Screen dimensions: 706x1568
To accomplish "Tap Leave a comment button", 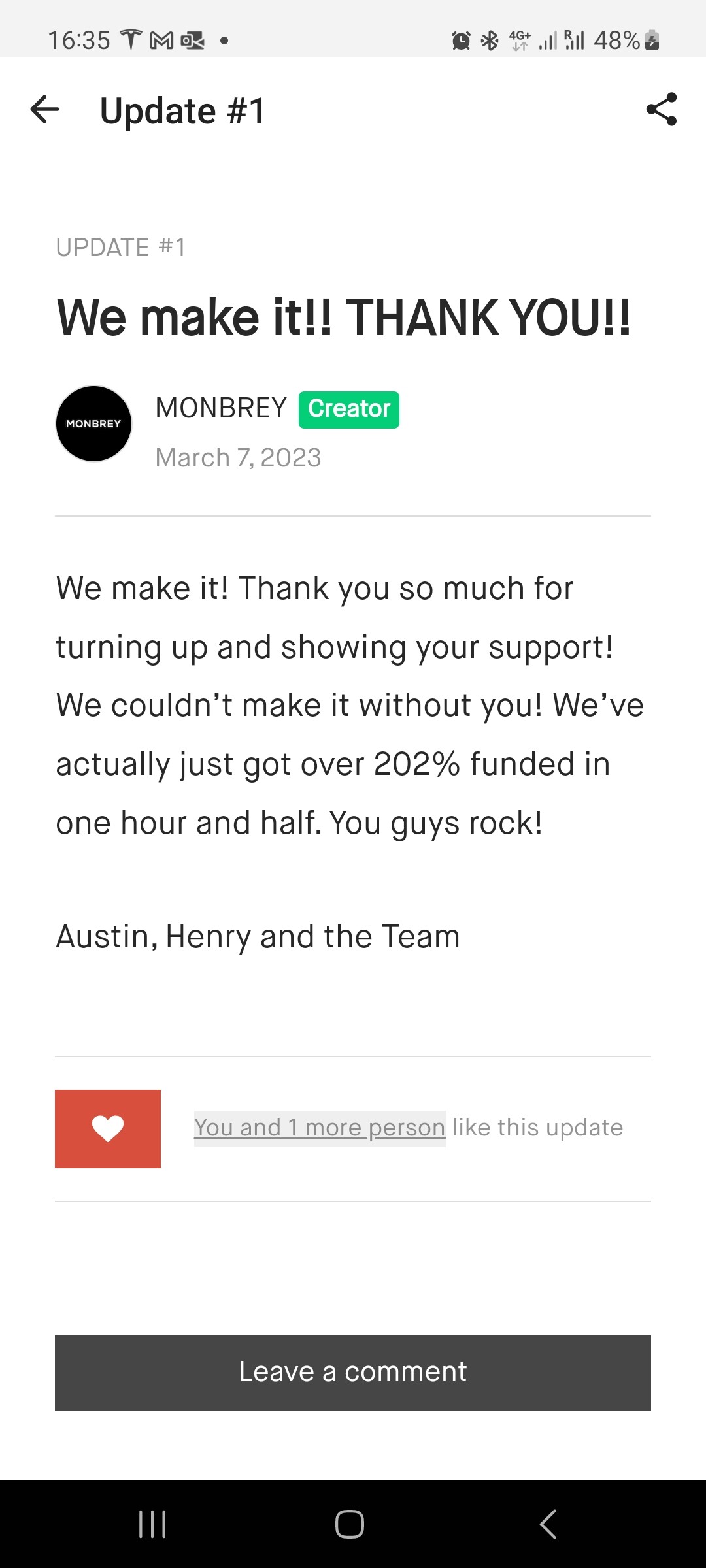I will point(353,1373).
